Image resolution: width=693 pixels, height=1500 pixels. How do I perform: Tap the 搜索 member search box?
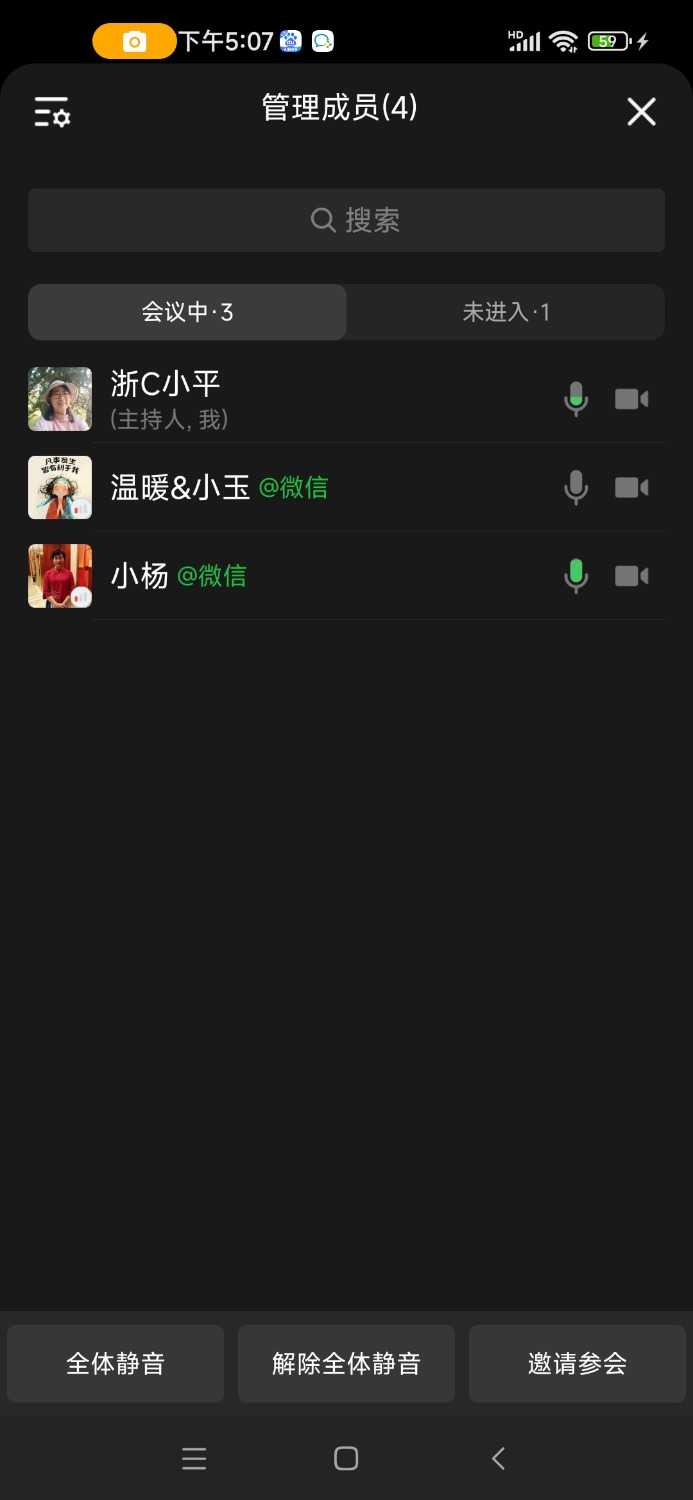346,220
